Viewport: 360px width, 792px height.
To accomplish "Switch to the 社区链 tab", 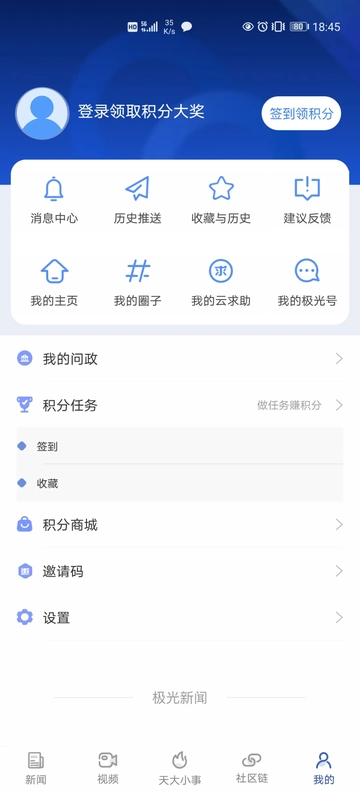I will (251, 768).
